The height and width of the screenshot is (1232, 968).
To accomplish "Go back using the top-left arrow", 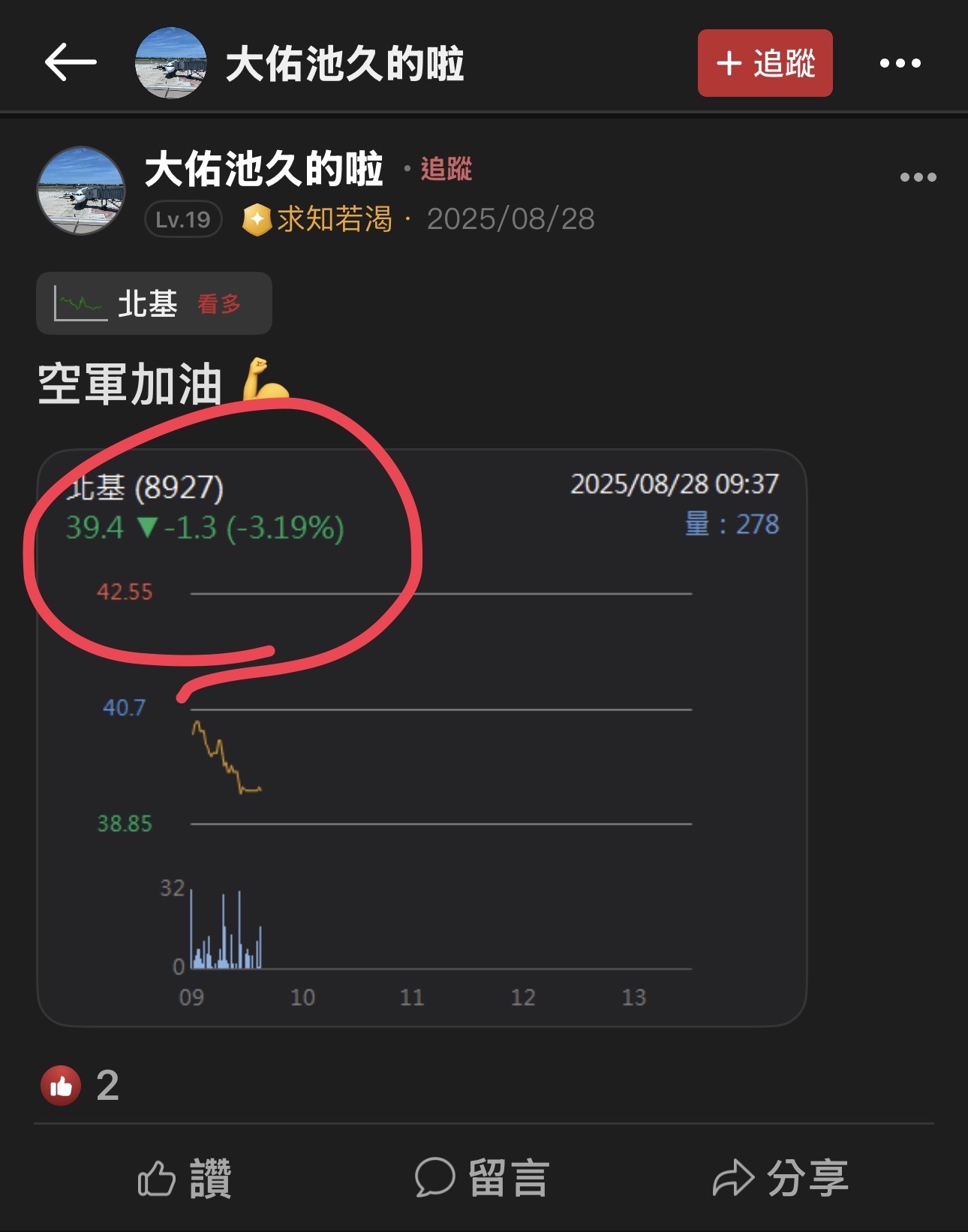I will tap(71, 62).
